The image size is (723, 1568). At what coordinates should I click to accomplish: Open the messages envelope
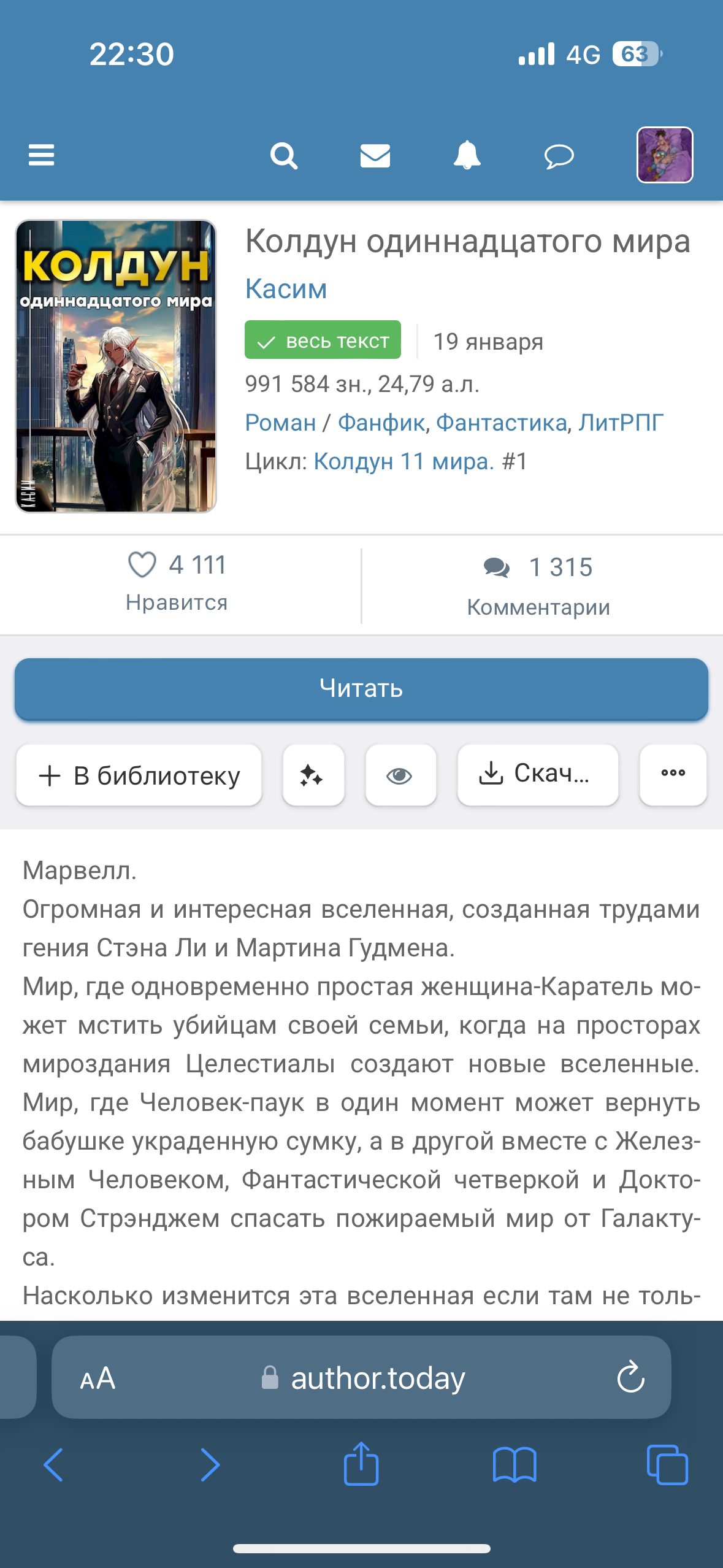coord(375,156)
